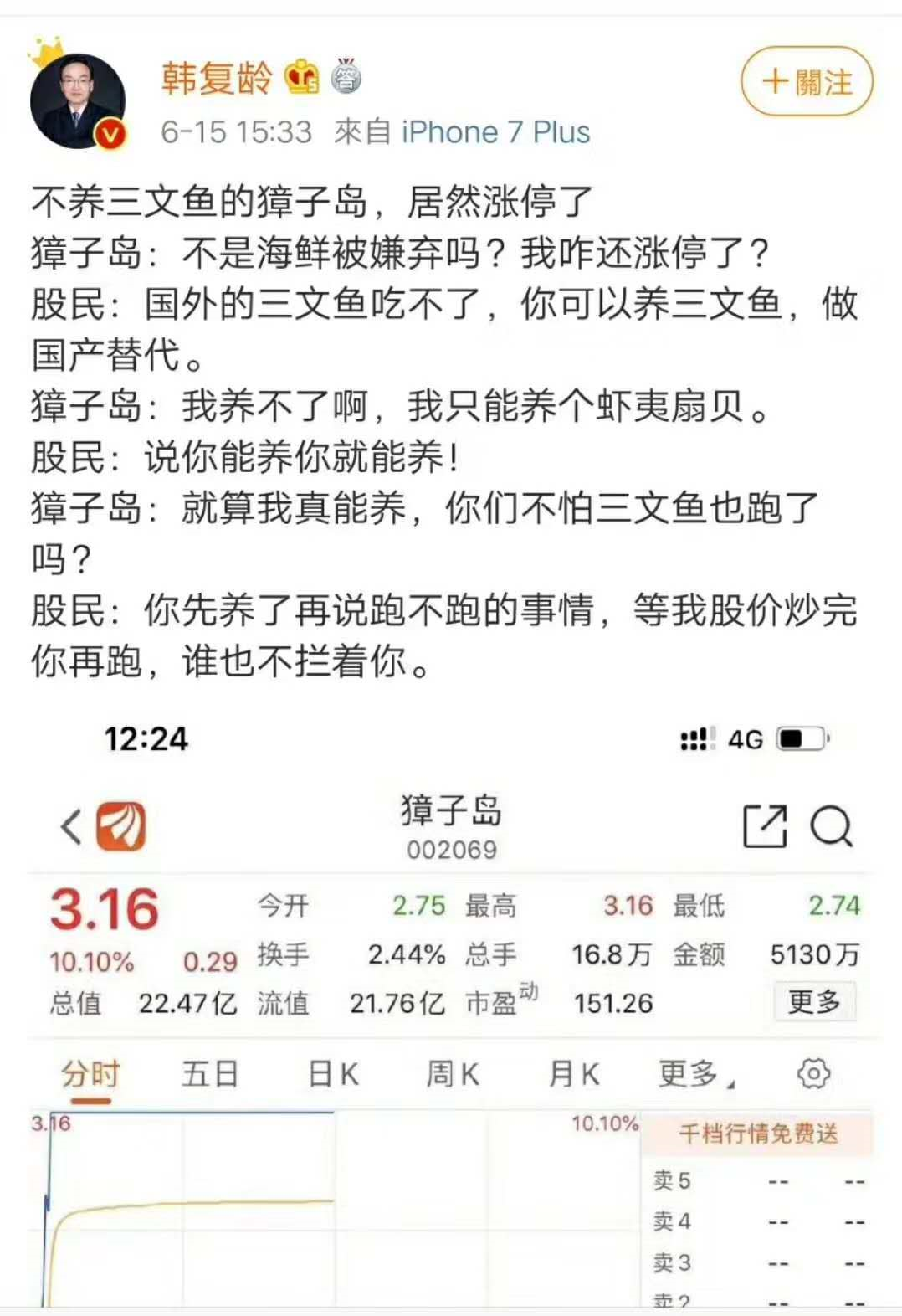This screenshot has height=1316, width=902.
Task: Open the attached 獐子岛 stock screenshot image
Action: 451,1005
